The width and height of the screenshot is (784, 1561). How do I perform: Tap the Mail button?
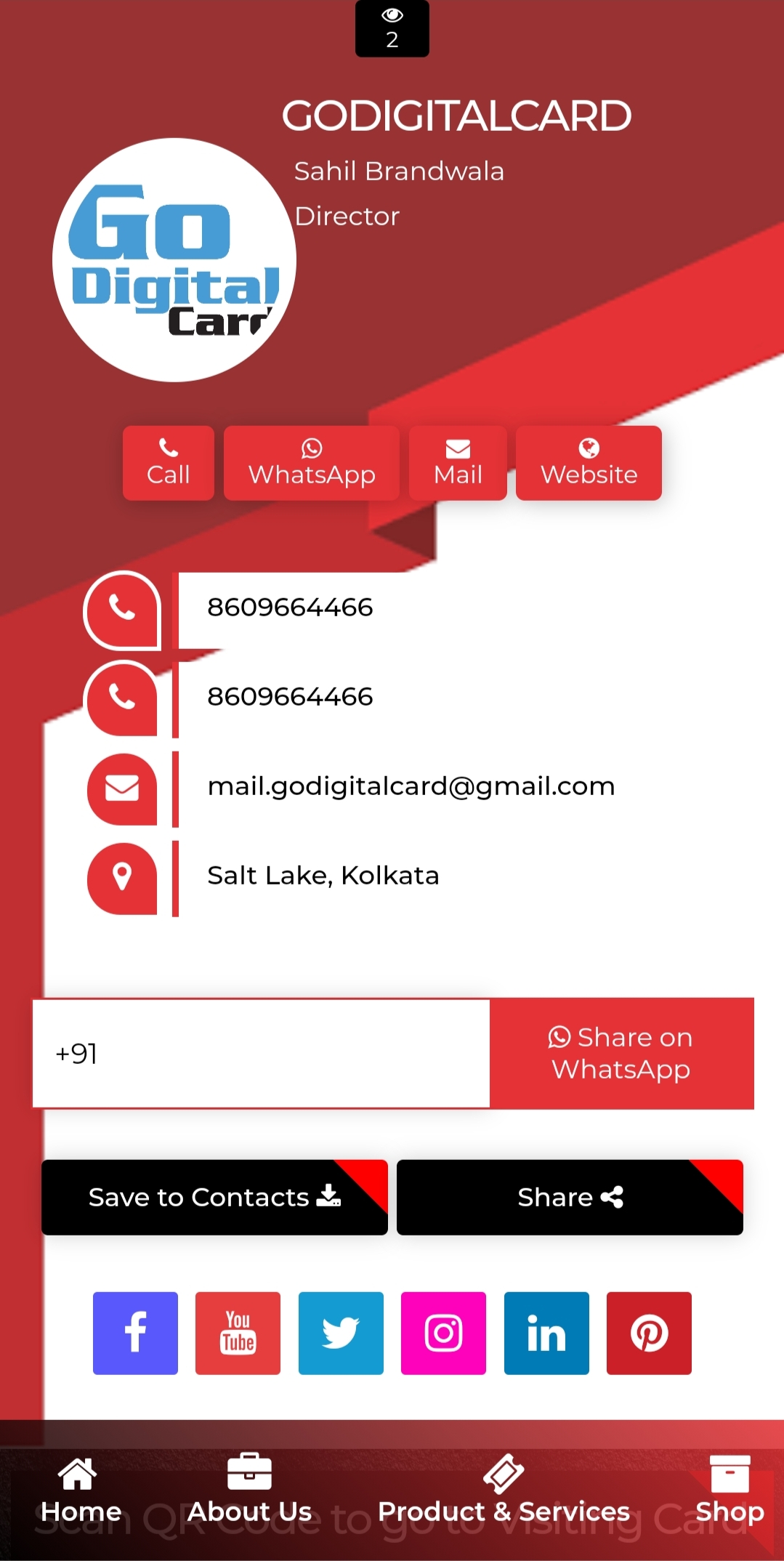458,463
